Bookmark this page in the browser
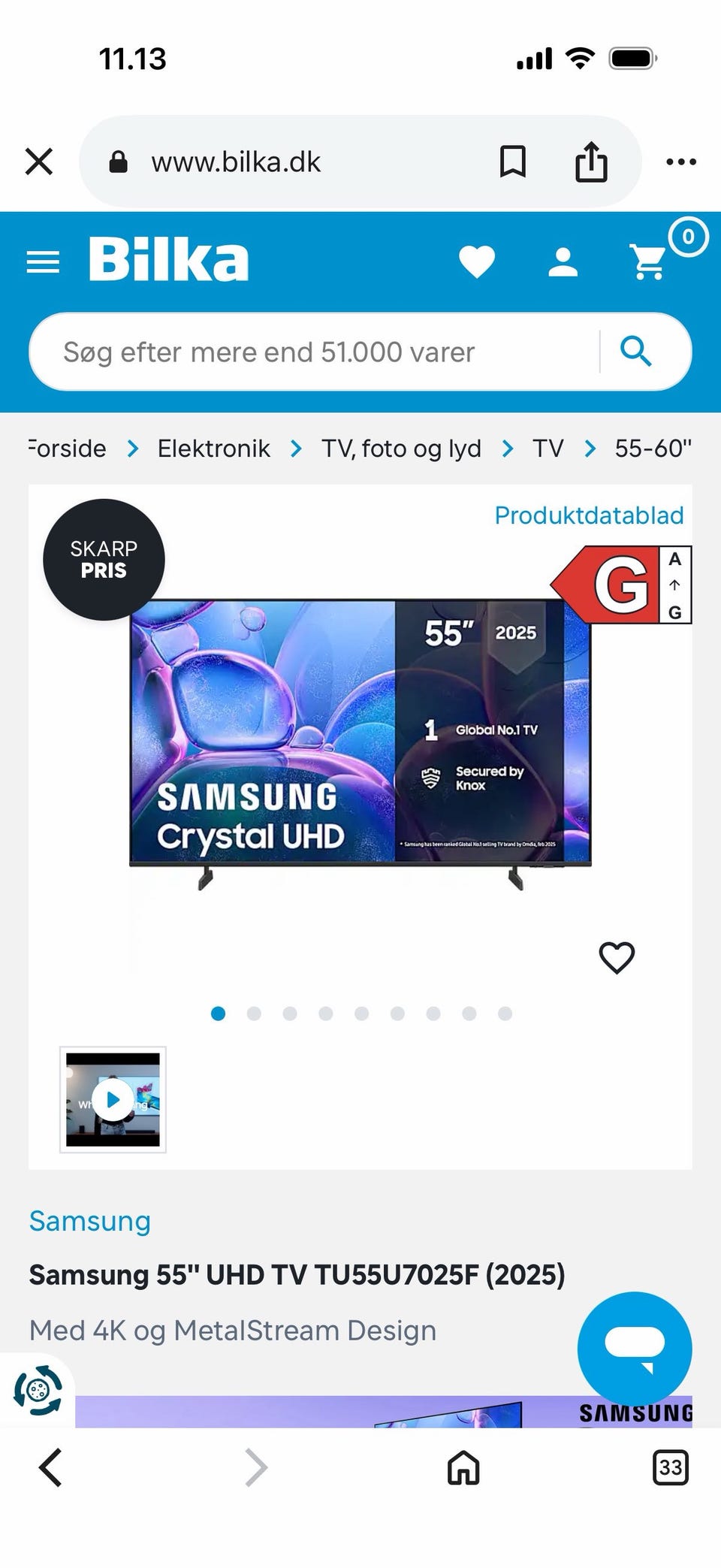721x1568 pixels. 513,162
